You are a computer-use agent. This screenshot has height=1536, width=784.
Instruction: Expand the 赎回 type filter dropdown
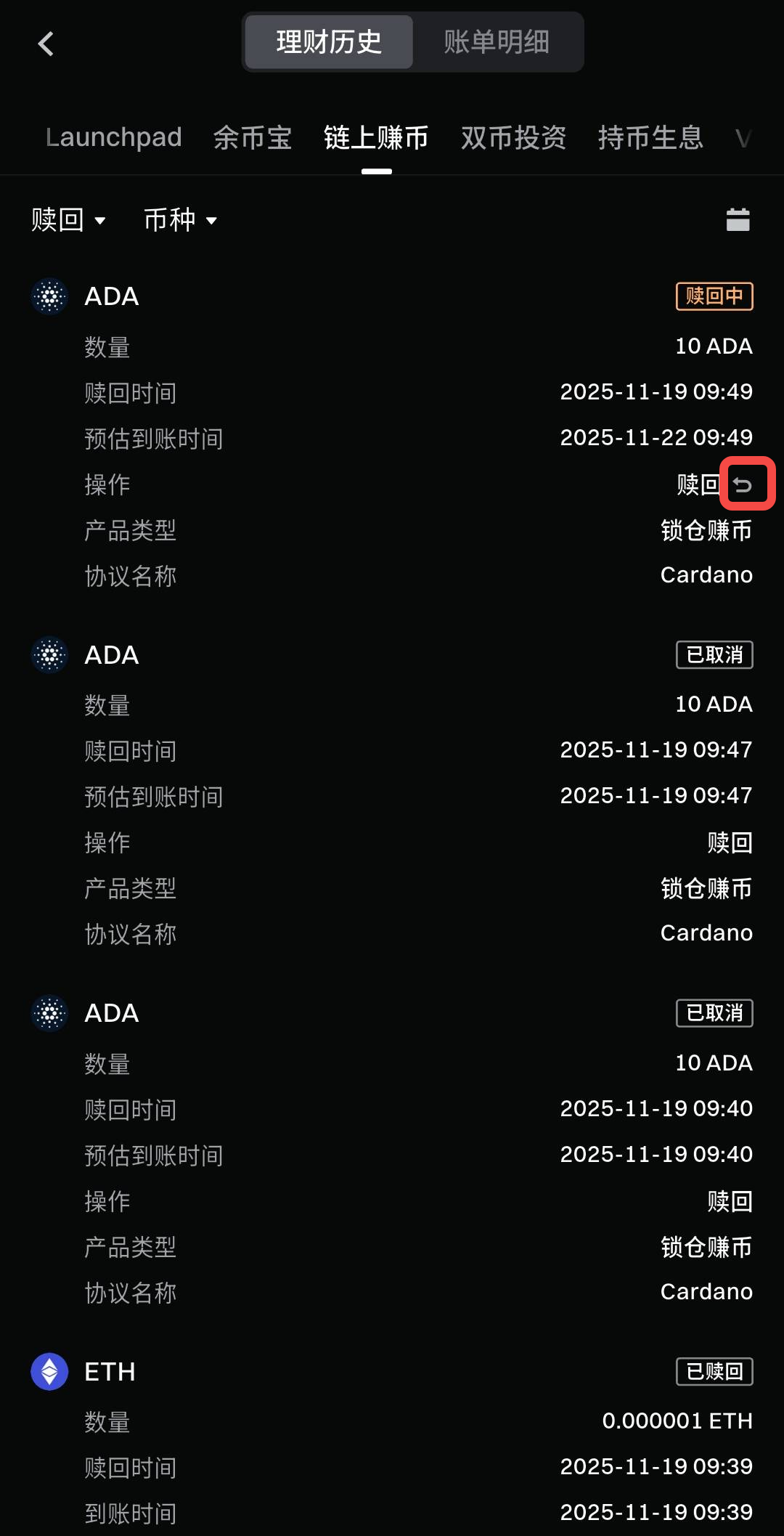tap(68, 219)
